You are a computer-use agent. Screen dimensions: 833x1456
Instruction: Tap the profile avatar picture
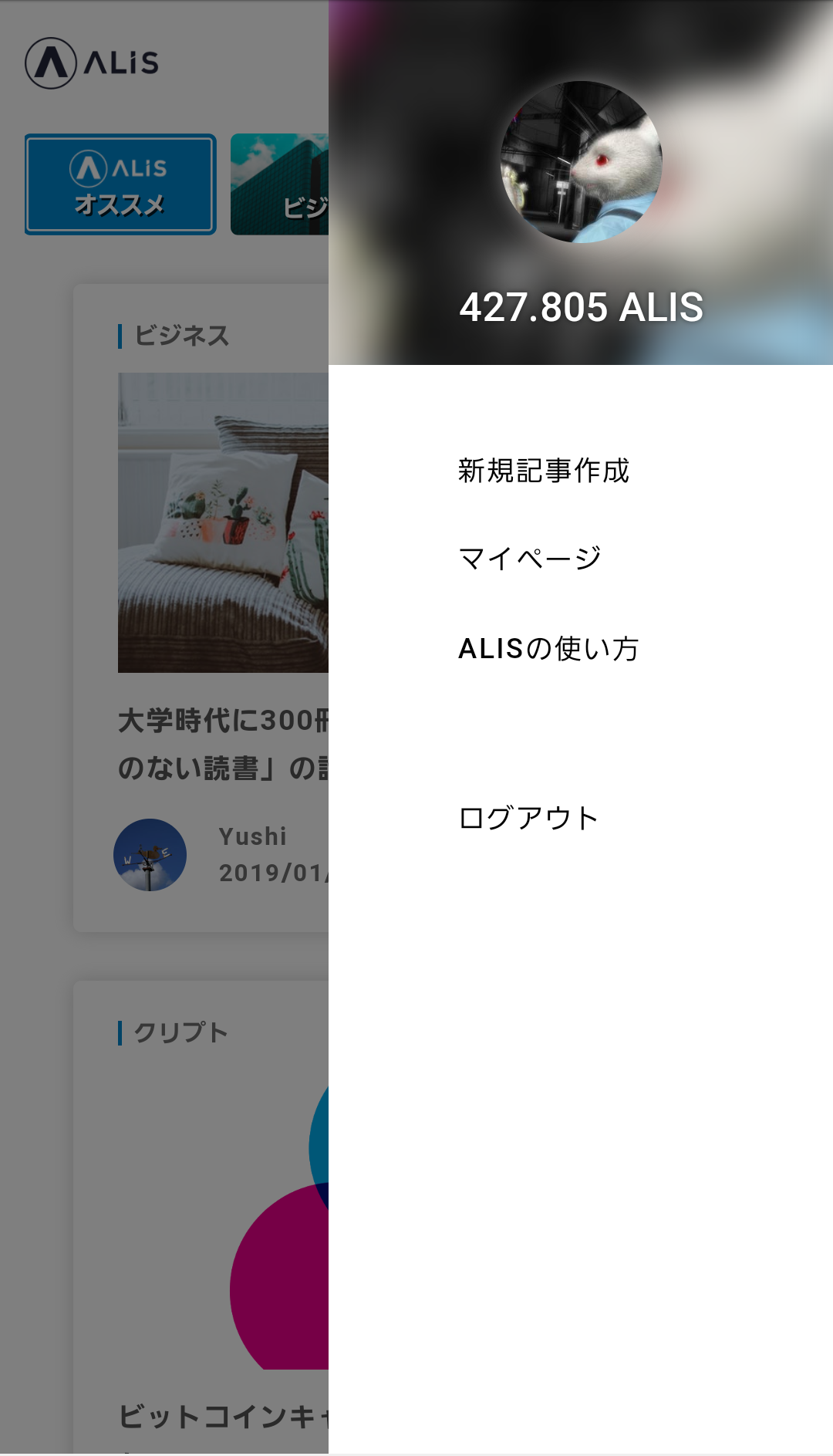[x=581, y=162]
